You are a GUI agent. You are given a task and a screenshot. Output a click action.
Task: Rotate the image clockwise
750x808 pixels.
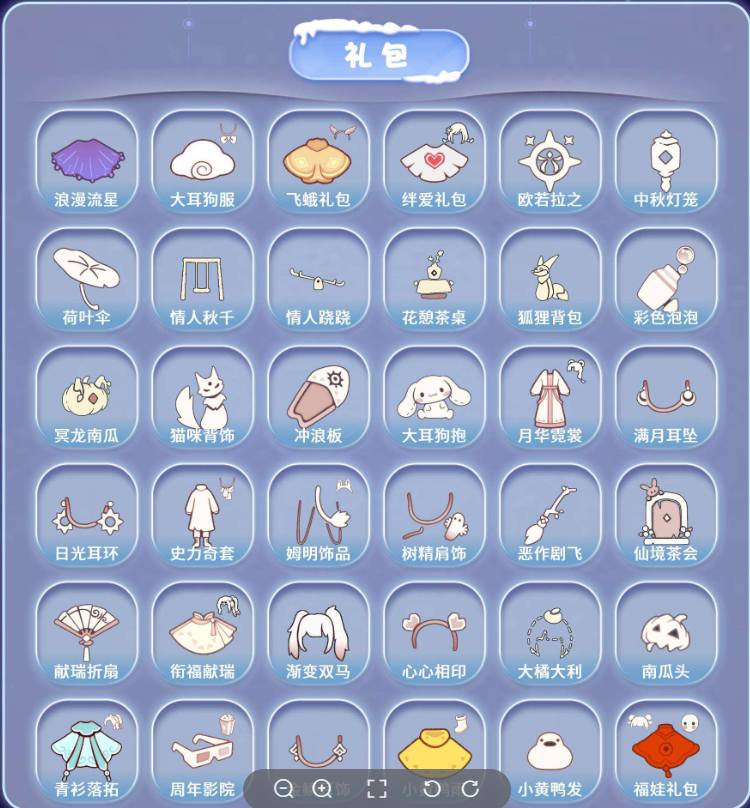tap(470, 789)
